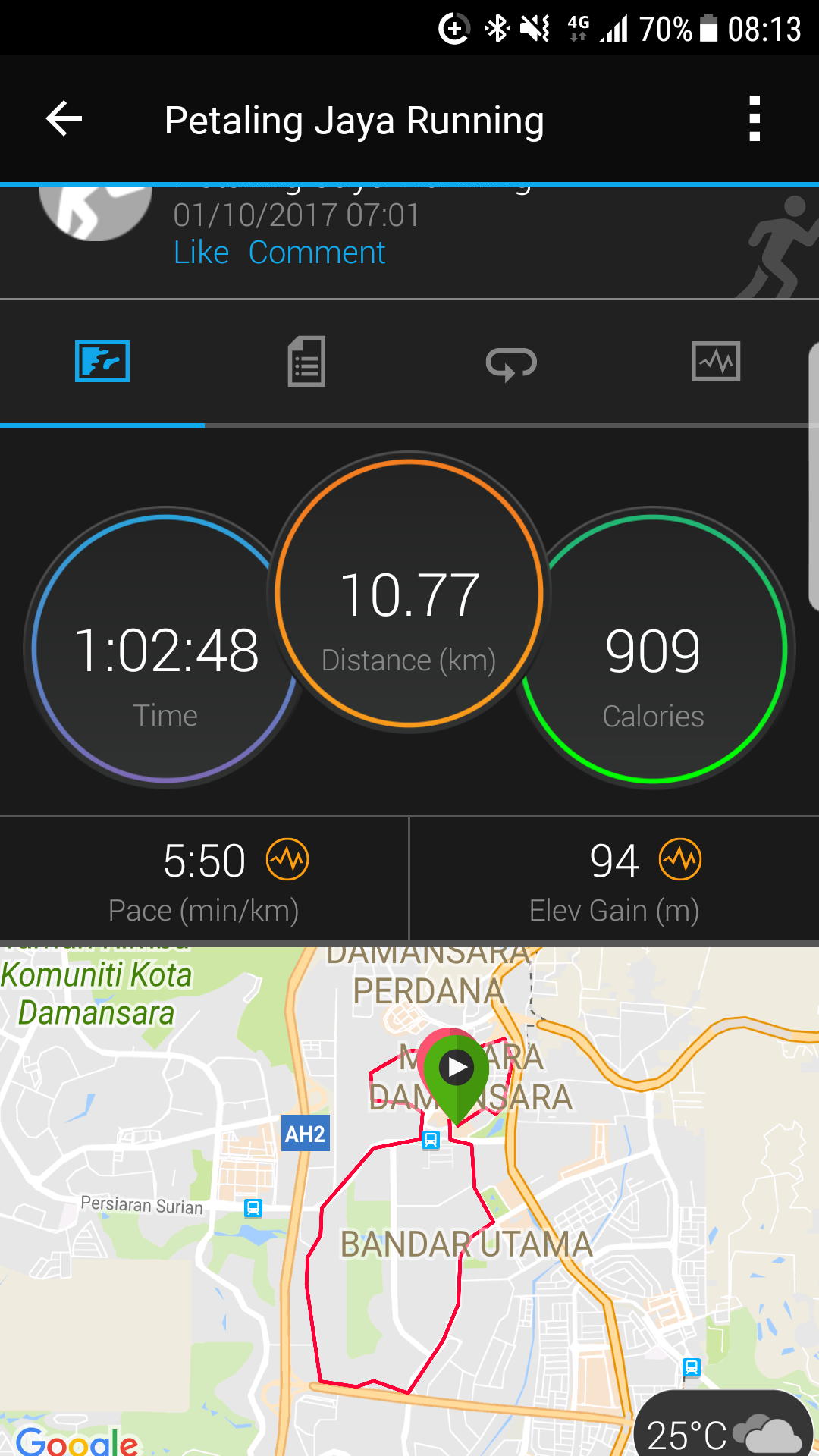Viewport: 819px width, 1456px height.
Task: Open the 25°C weather widget
Action: [723, 1426]
